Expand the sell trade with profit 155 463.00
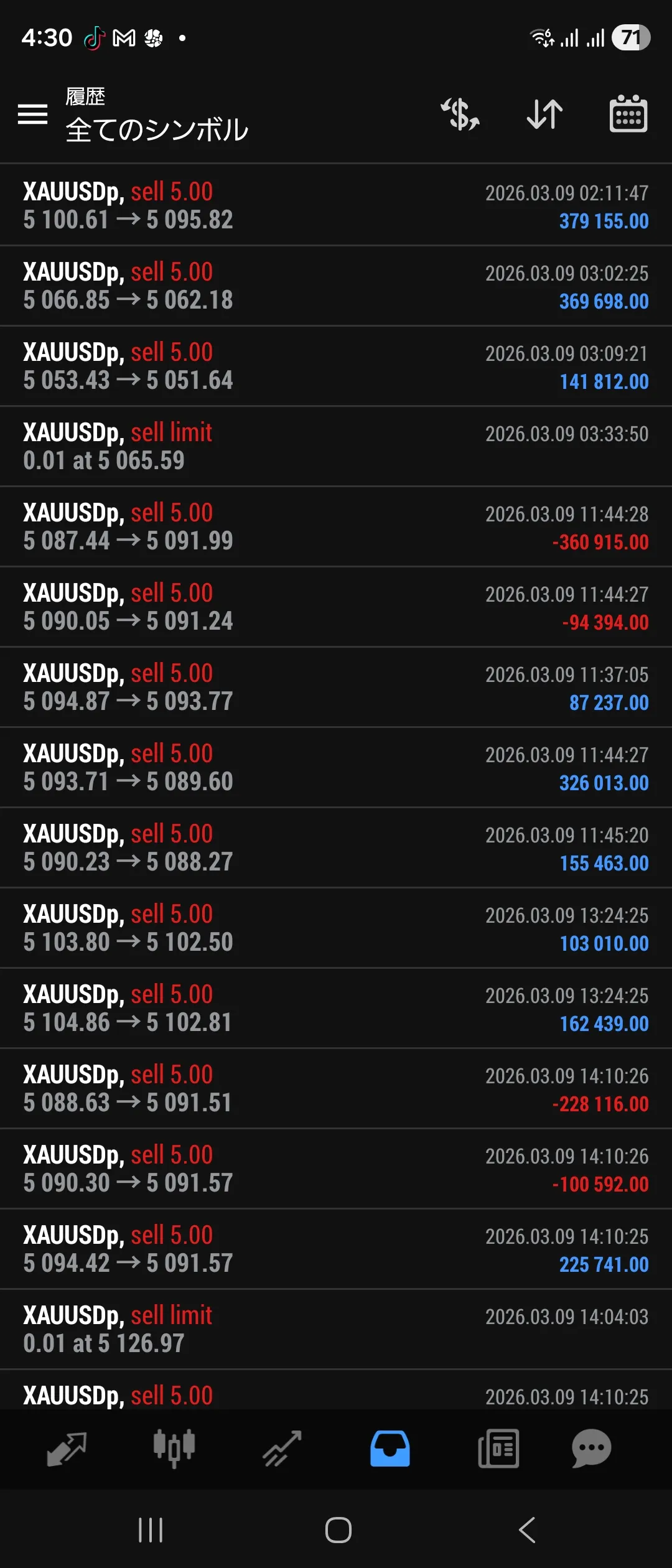The image size is (672, 1568). pos(336,847)
